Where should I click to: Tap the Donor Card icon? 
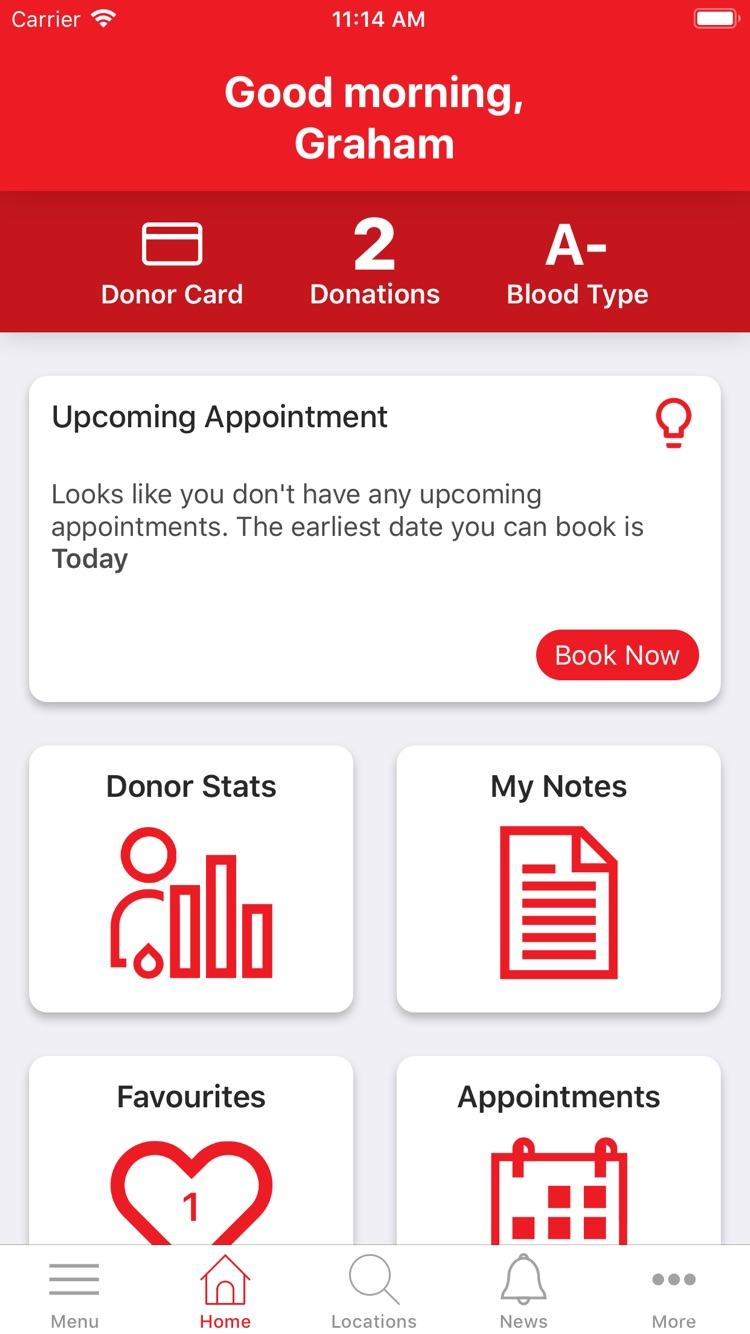coord(172,241)
